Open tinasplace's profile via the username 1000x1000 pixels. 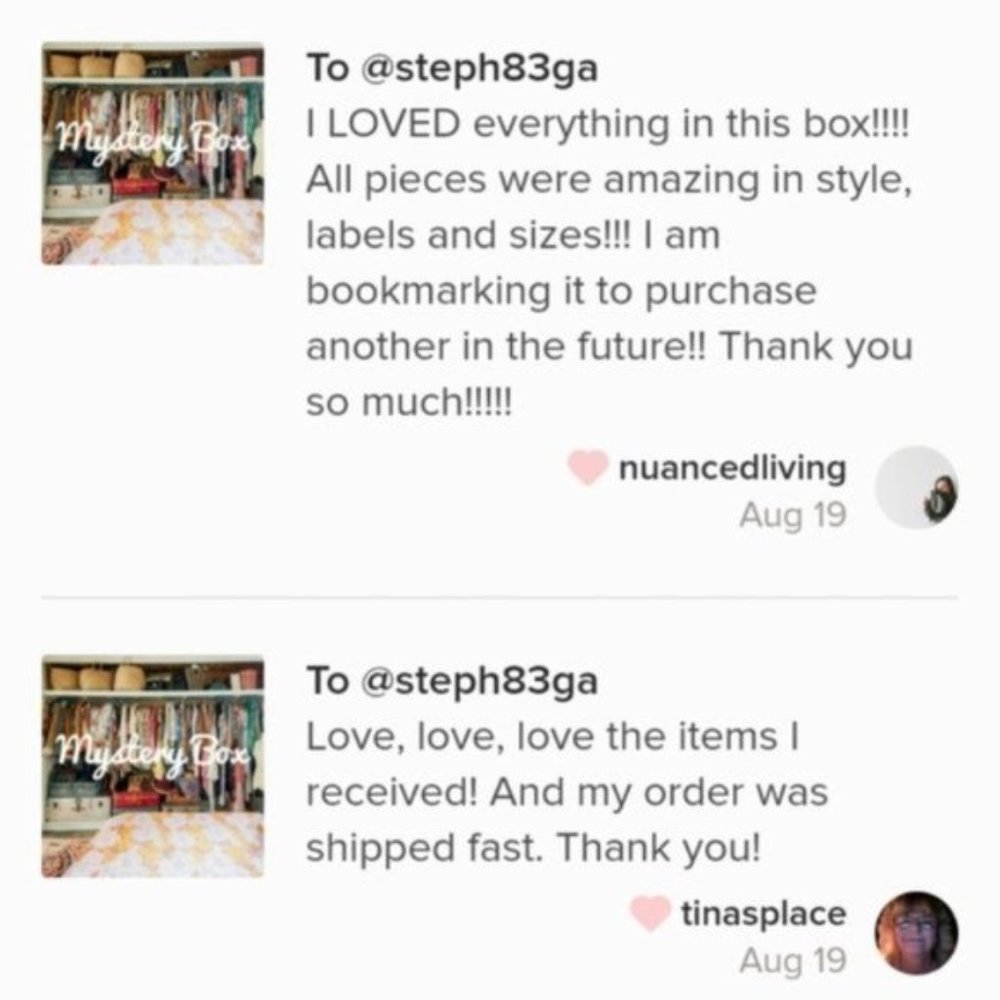[x=763, y=913]
